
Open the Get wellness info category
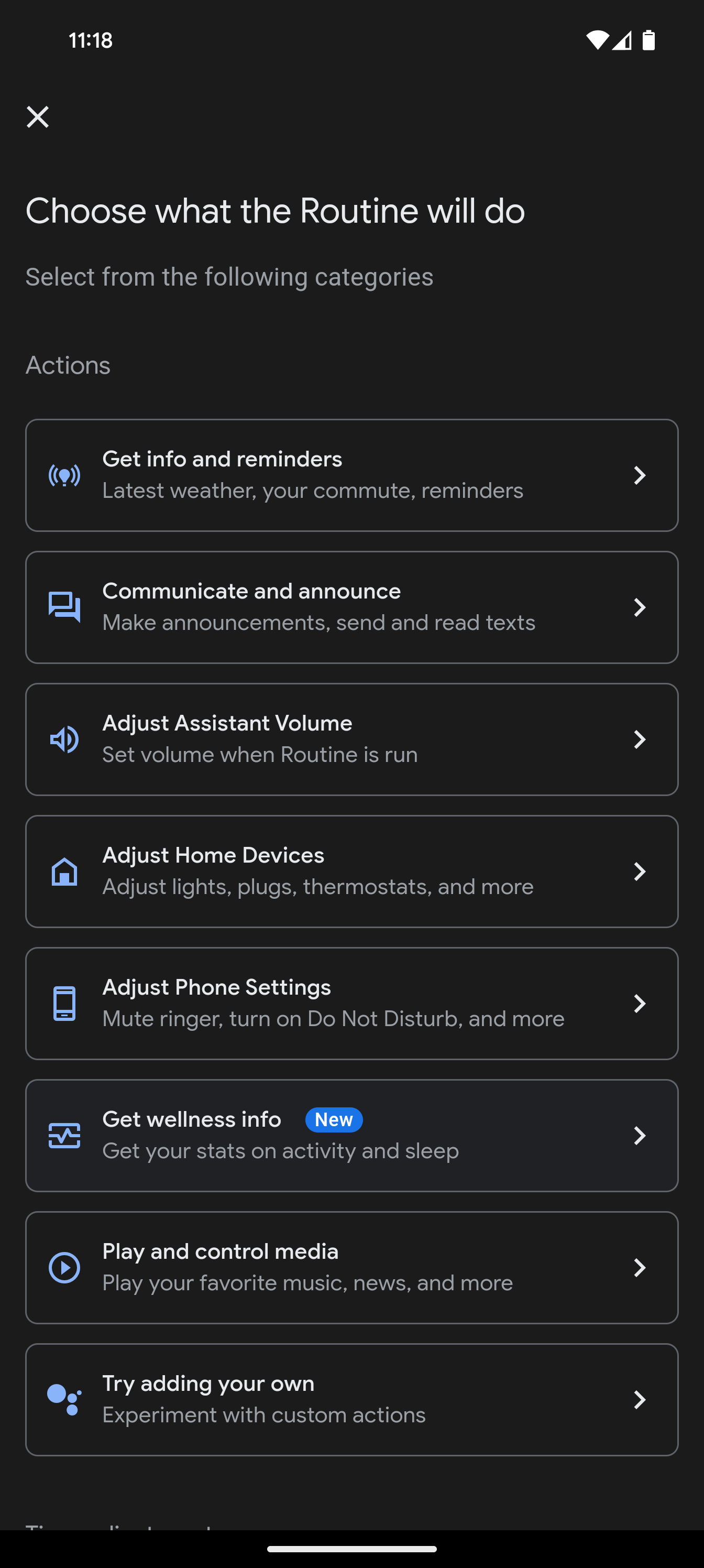click(351, 1135)
